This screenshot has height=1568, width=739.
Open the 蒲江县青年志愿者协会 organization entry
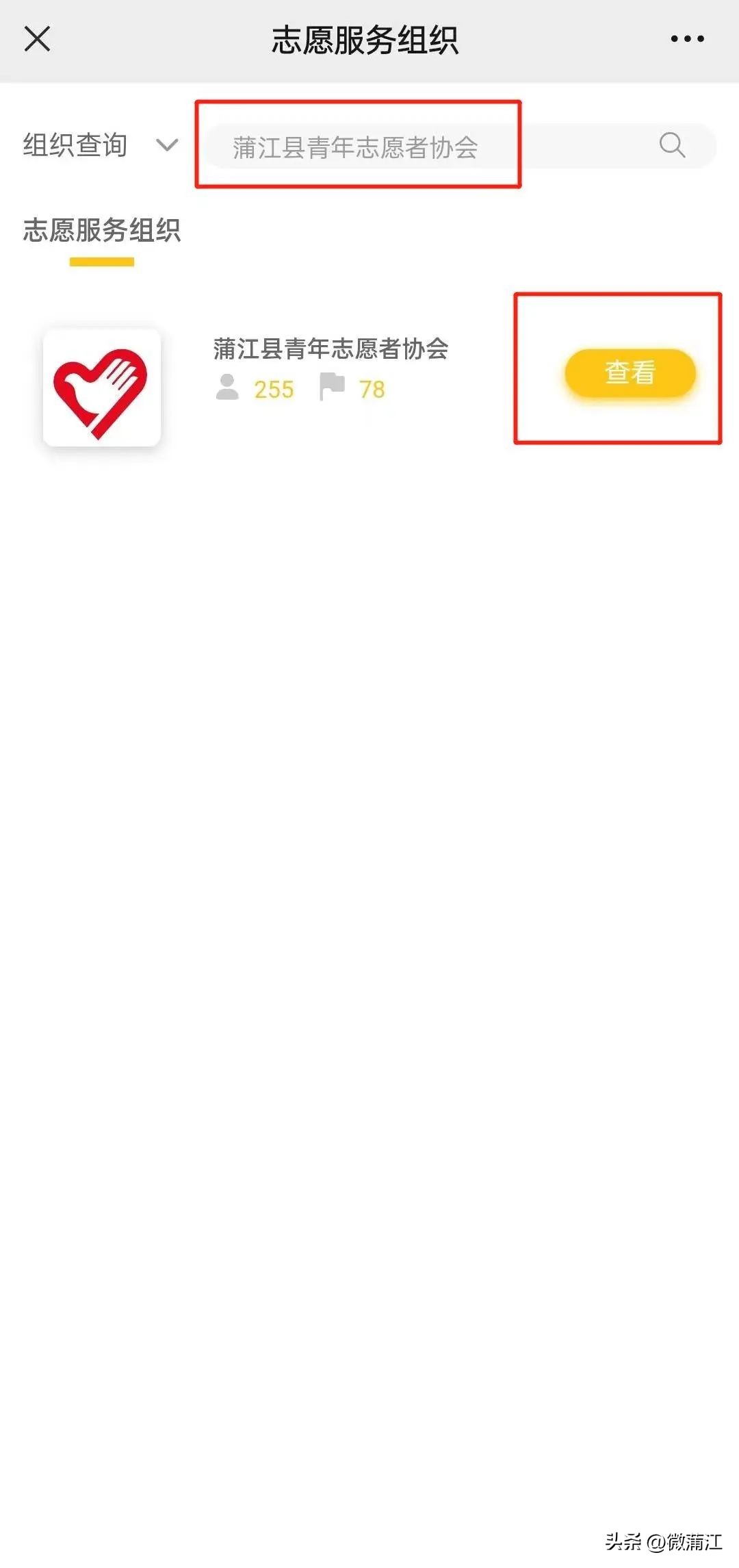tap(330, 349)
